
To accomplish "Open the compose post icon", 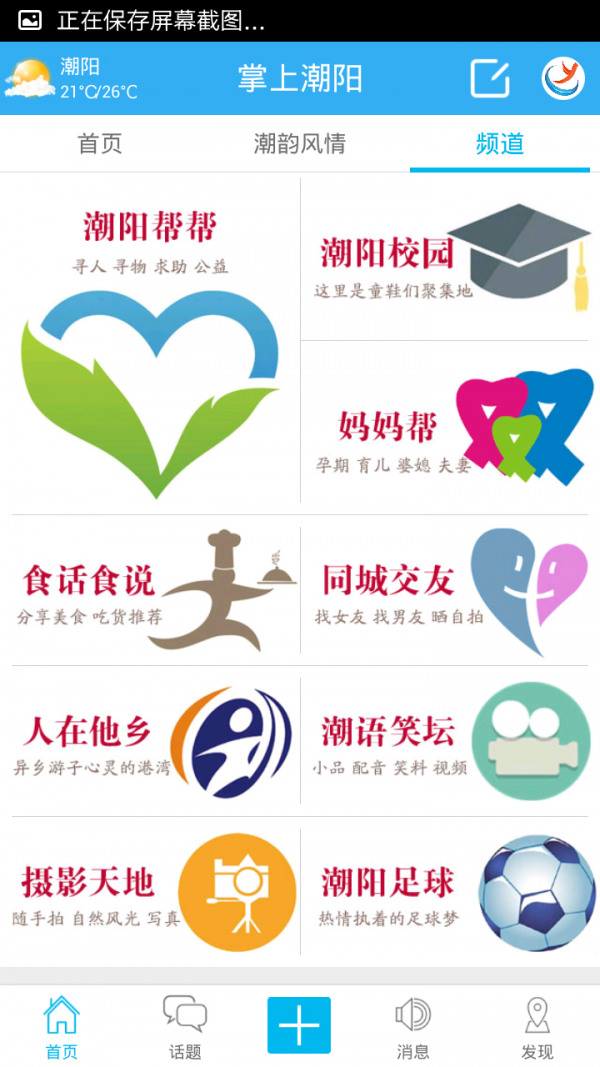I will click(489, 79).
